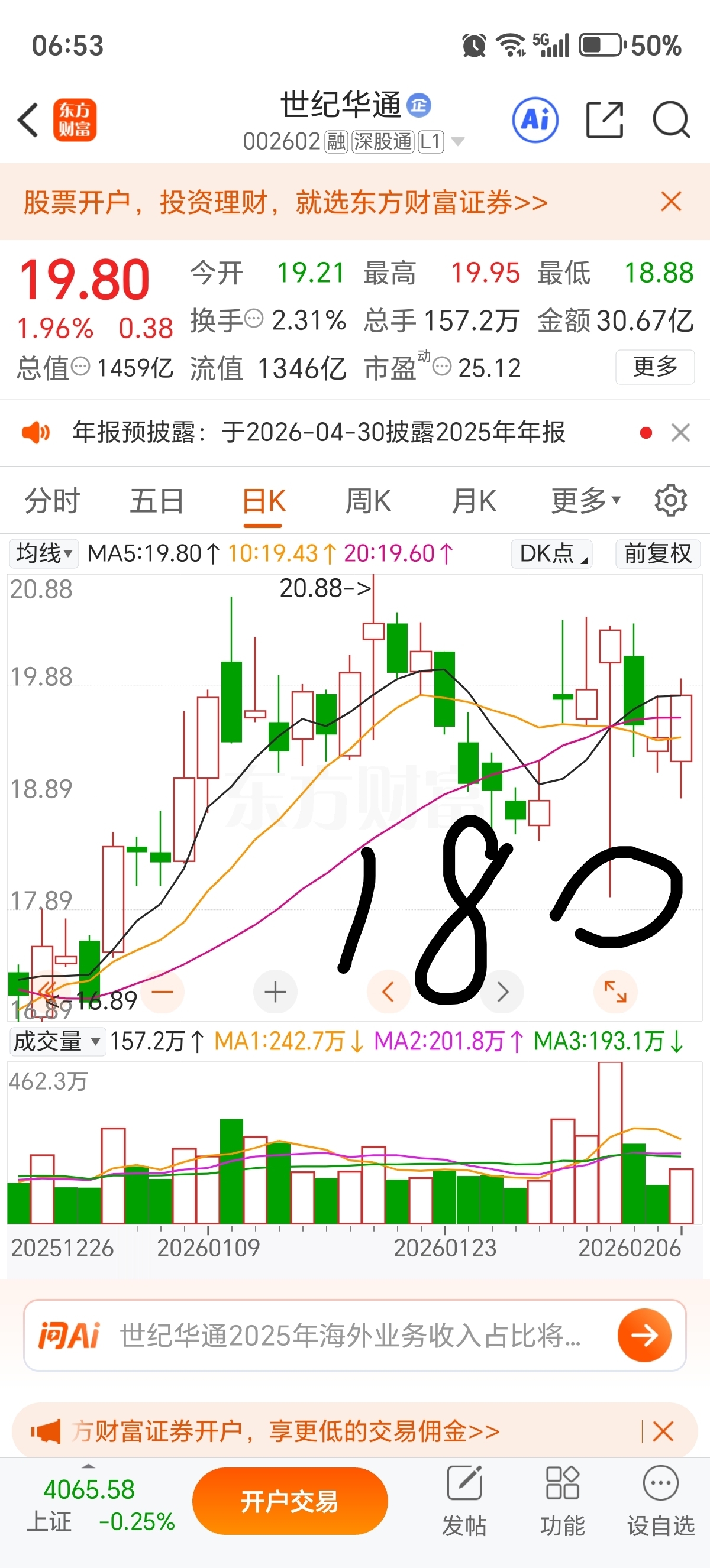Screen dimensions: 710x1568
Task: Dismiss the 股票开户 promo banner
Action: click(671, 202)
